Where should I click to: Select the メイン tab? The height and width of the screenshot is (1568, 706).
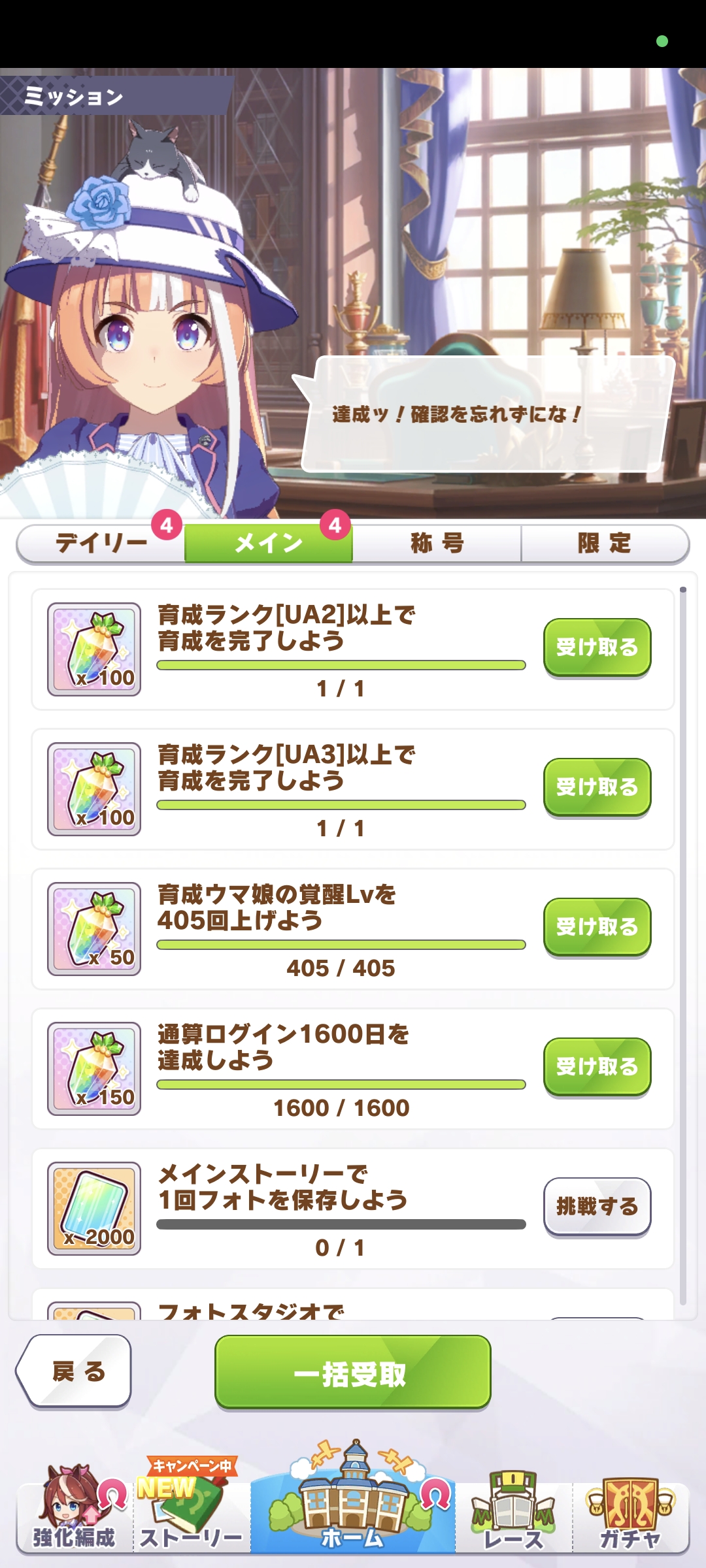[269, 543]
